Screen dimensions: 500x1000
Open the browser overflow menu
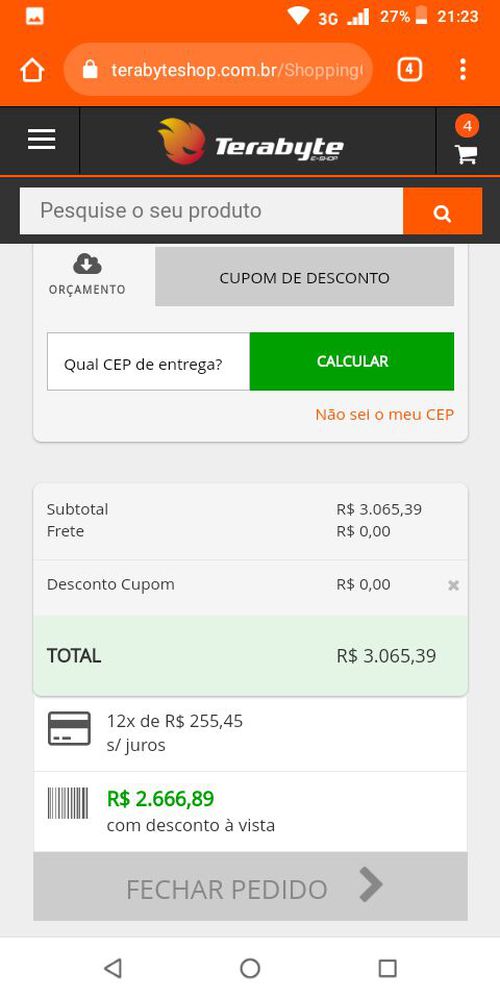tap(463, 70)
